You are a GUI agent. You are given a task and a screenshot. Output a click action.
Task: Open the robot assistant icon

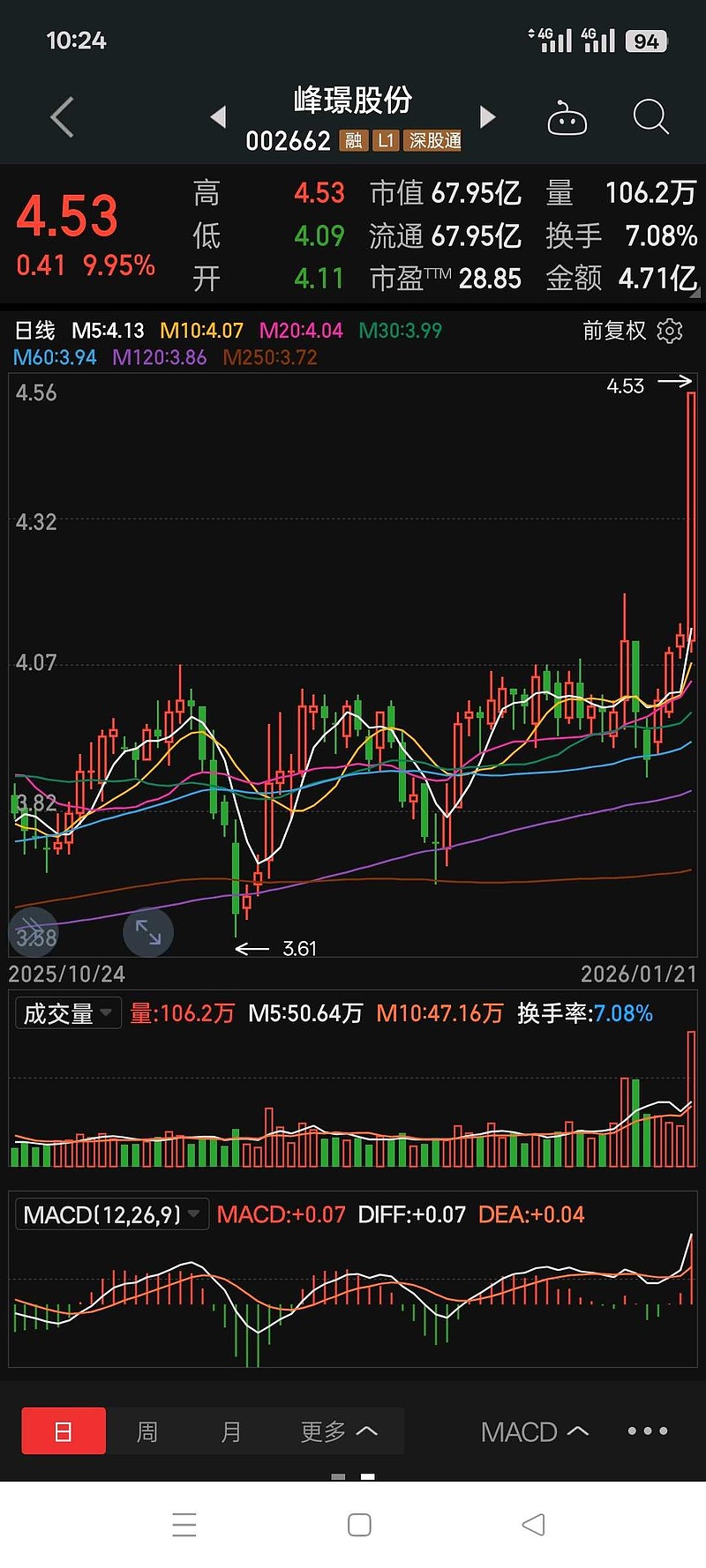pyautogui.click(x=568, y=117)
